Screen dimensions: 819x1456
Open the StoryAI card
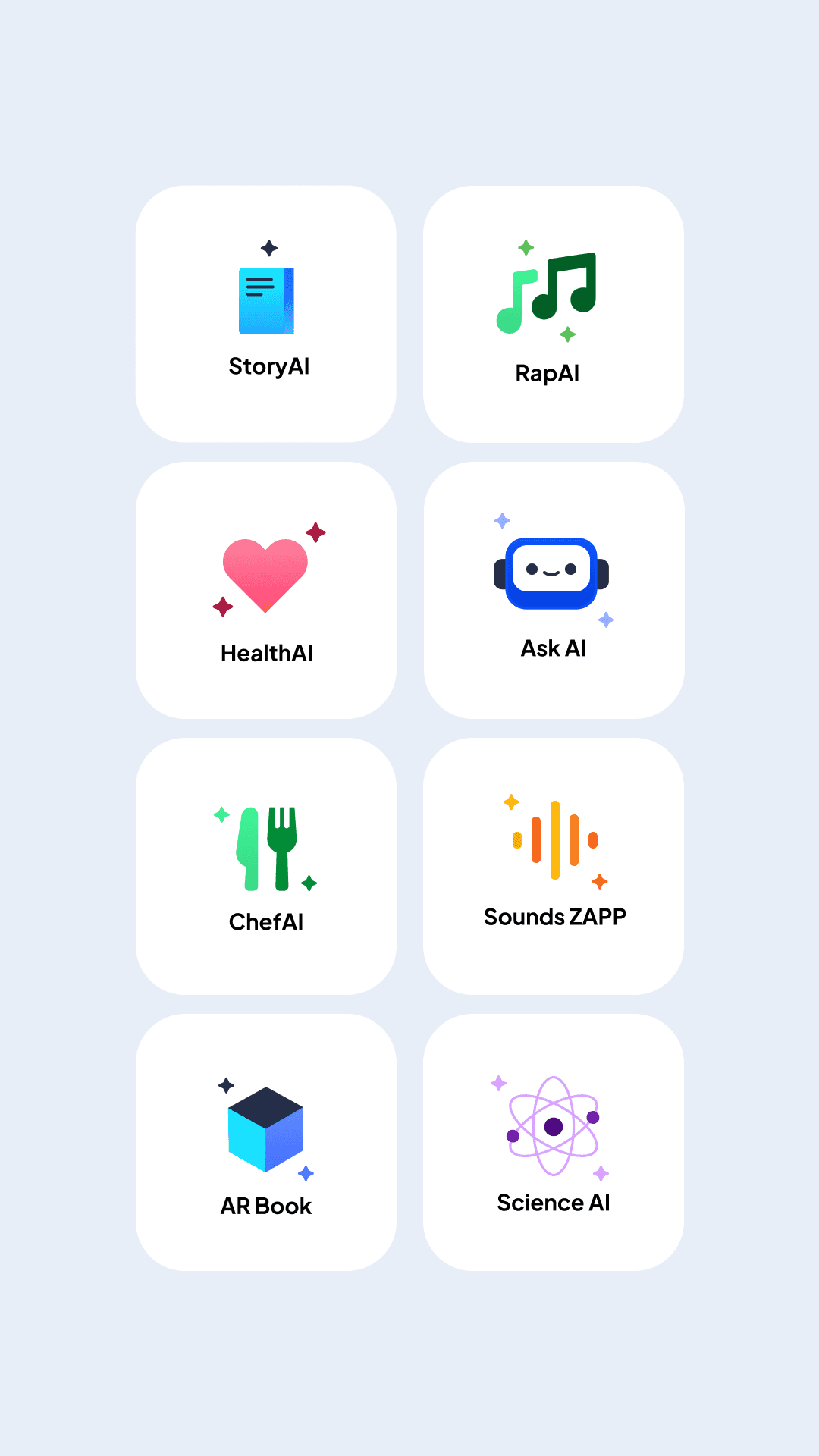(266, 314)
